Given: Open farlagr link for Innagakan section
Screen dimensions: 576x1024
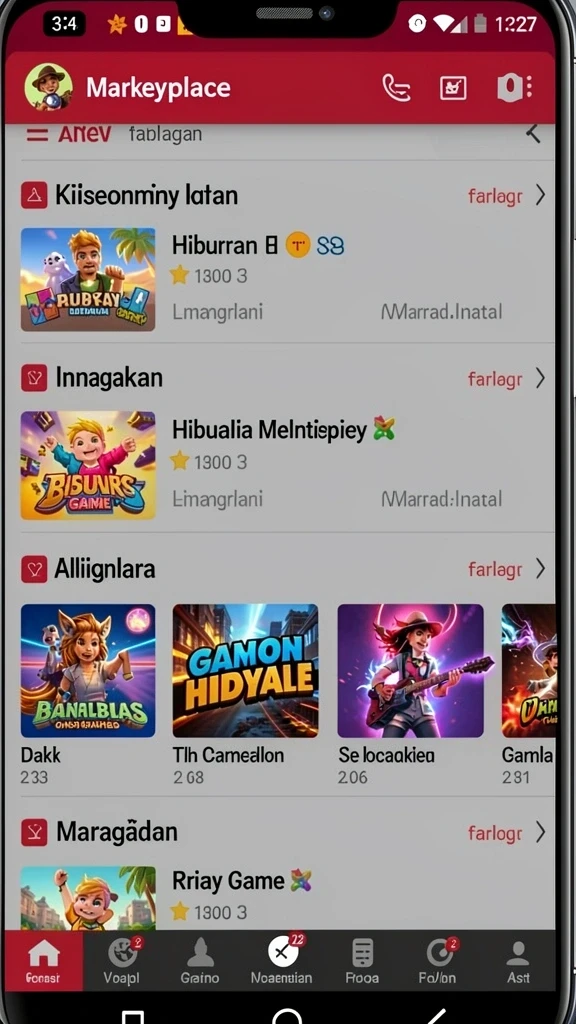Looking at the screenshot, I should [506, 378].
